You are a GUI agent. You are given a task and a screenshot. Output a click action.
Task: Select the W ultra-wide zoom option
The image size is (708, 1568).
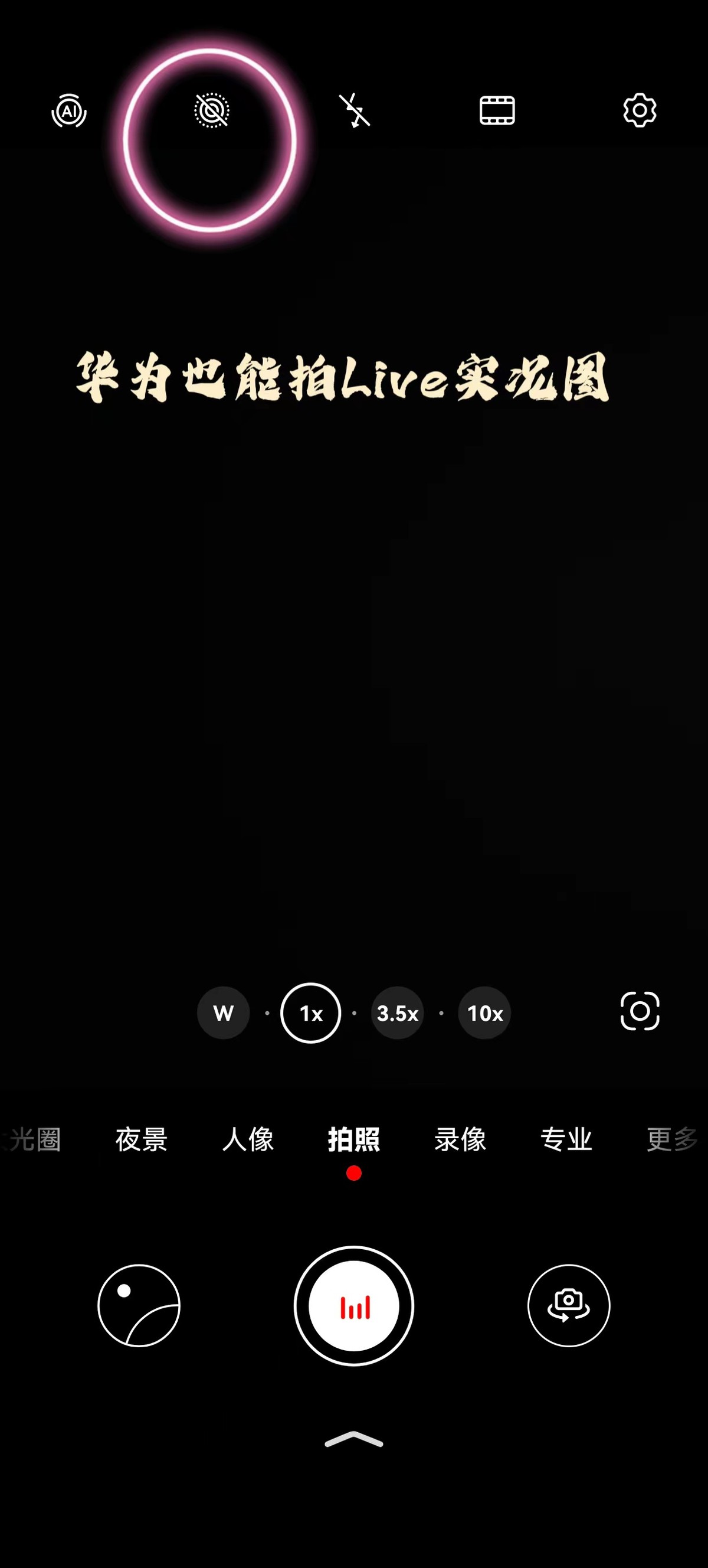223,1012
